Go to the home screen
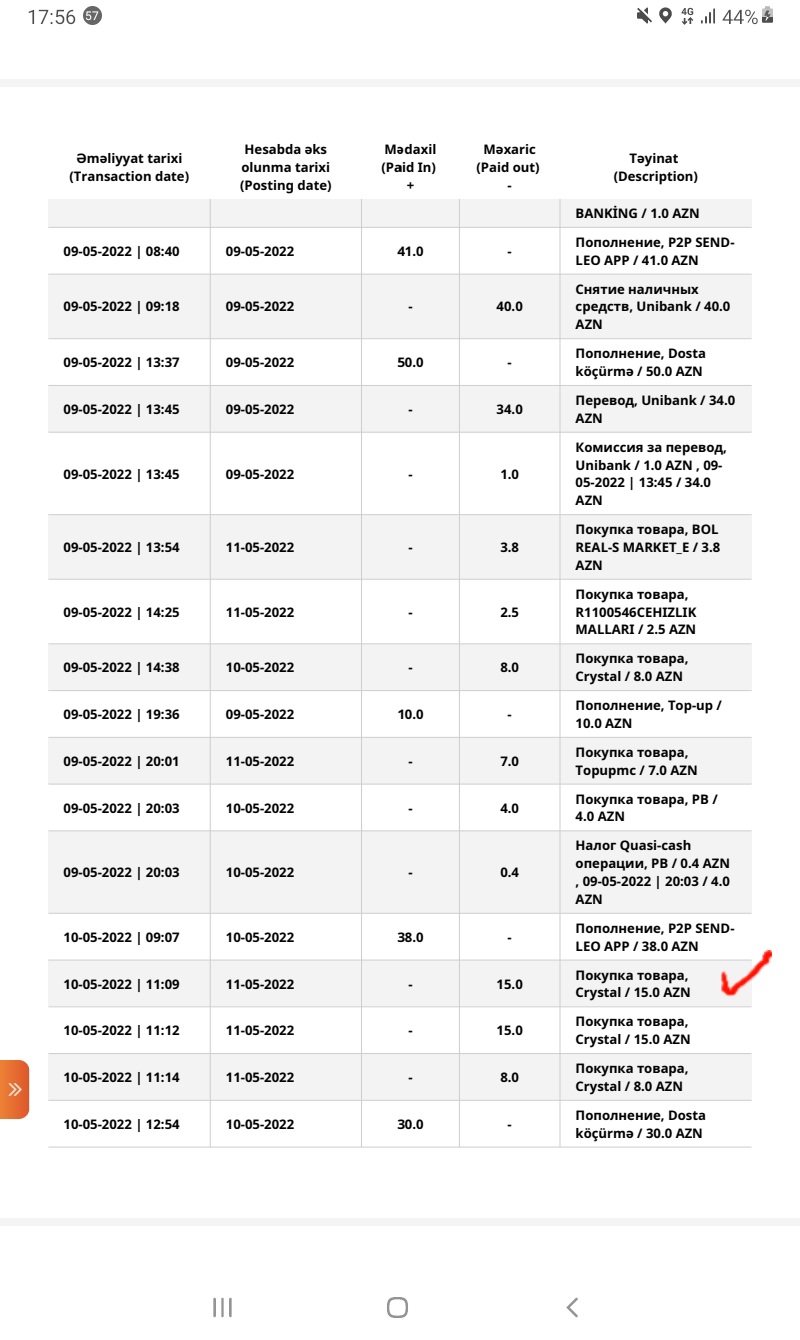The width and height of the screenshot is (800, 1340). (x=397, y=1307)
